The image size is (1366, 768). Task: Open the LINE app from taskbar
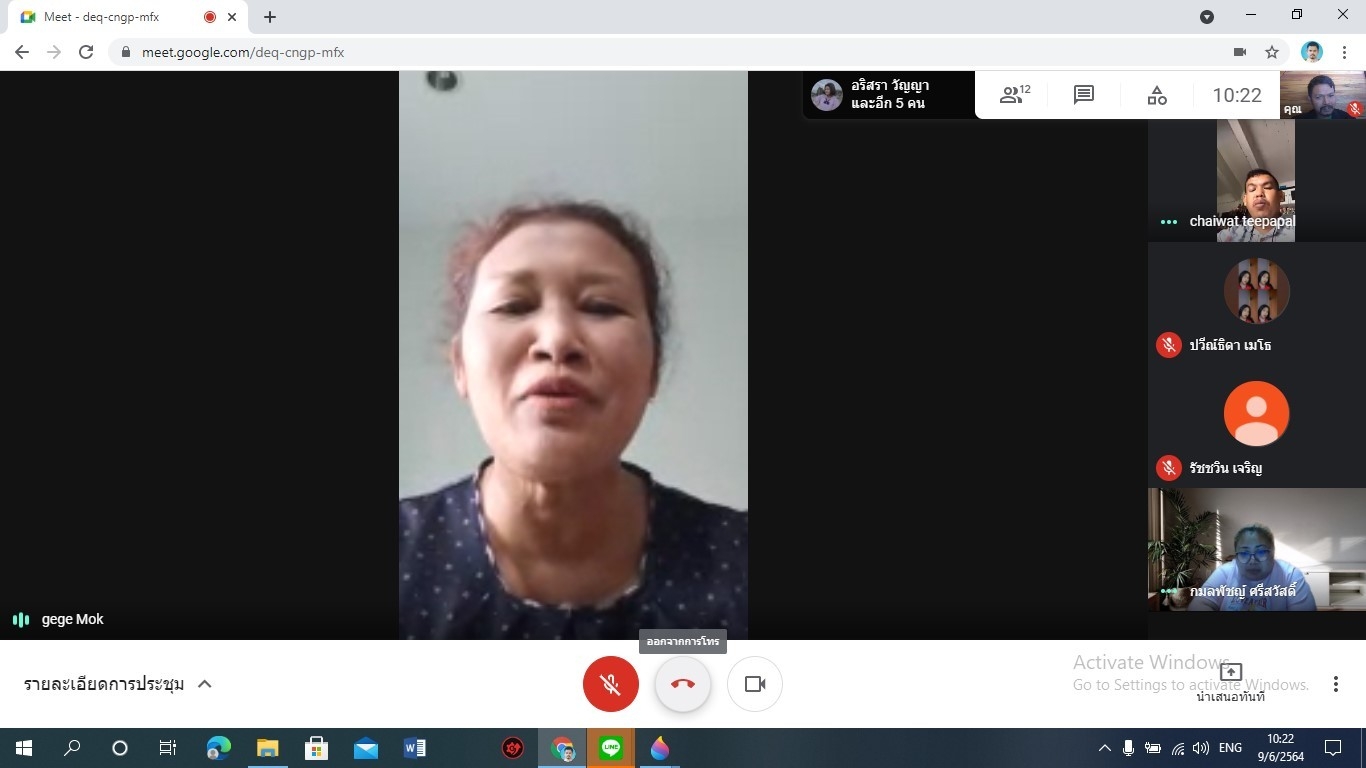[x=610, y=748]
